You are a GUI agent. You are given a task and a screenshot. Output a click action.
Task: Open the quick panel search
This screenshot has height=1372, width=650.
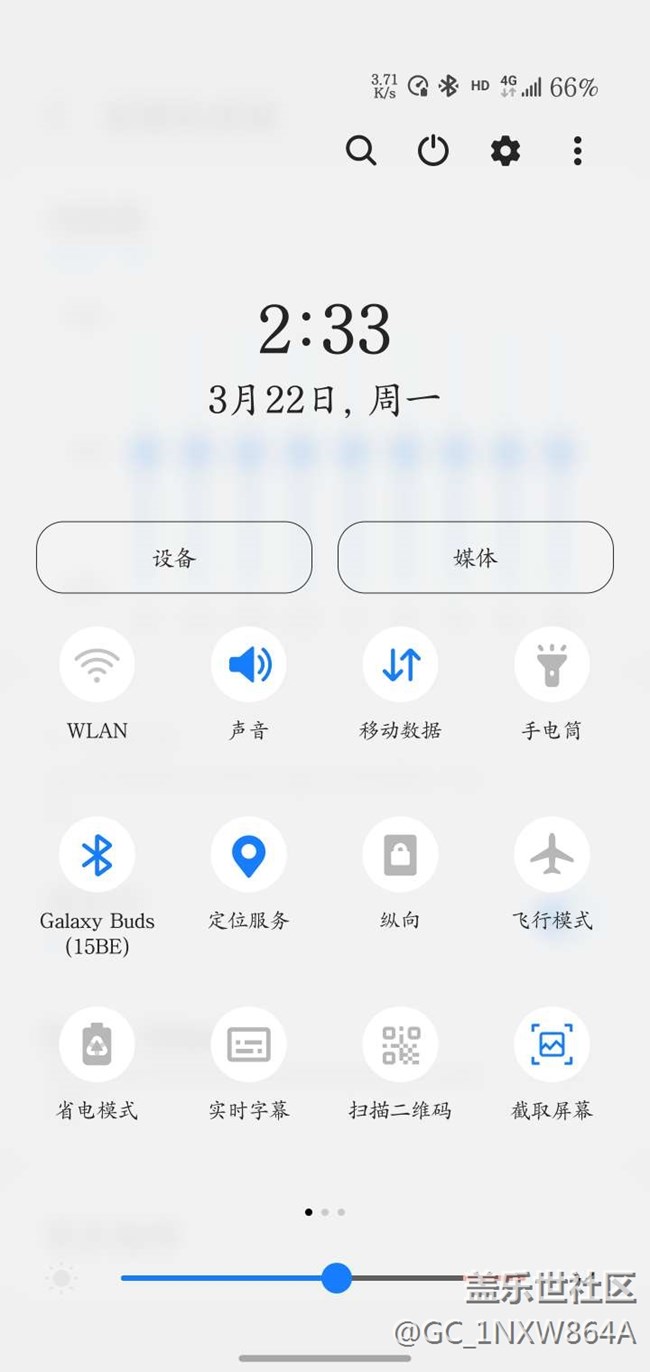tap(361, 151)
